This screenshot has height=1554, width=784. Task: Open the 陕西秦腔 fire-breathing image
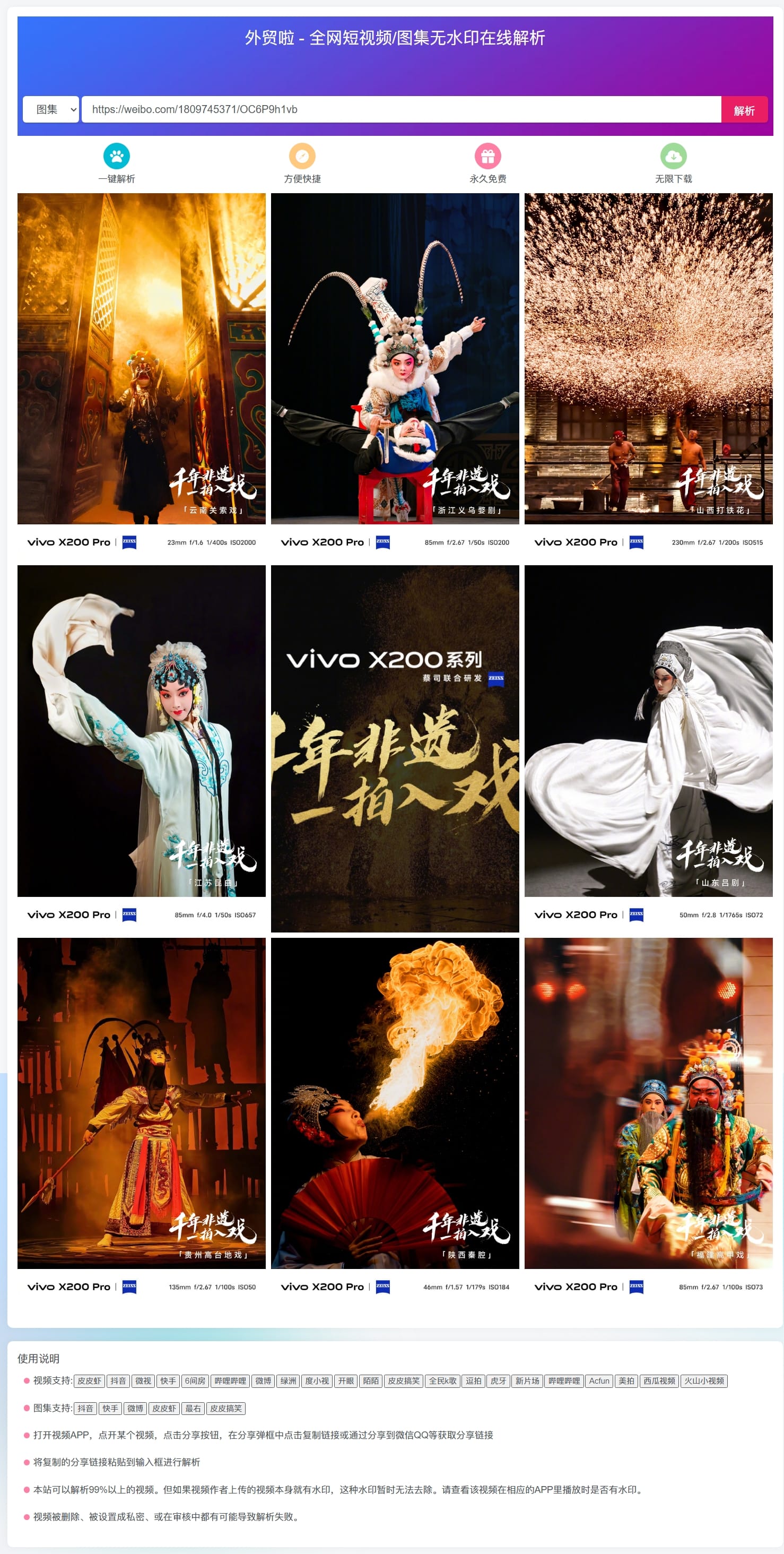click(395, 1117)
